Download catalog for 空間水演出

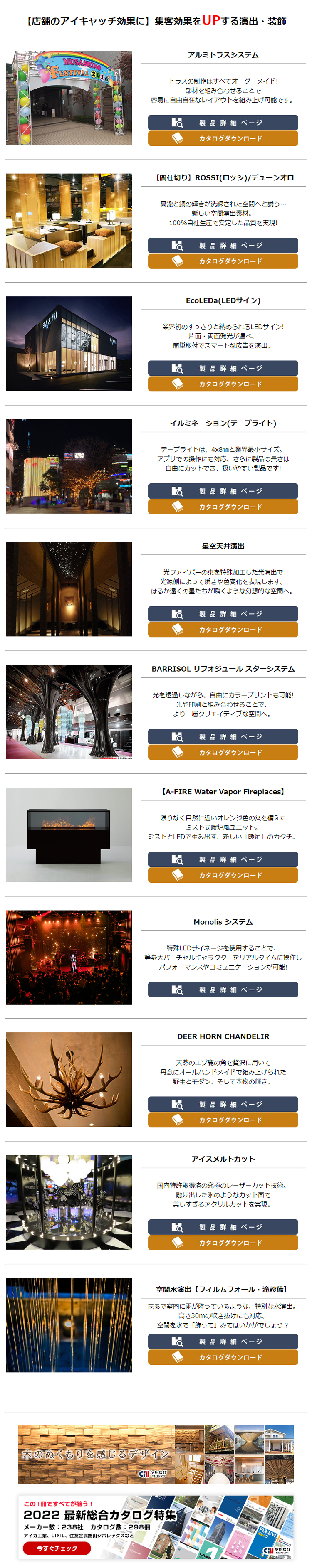223,1357
